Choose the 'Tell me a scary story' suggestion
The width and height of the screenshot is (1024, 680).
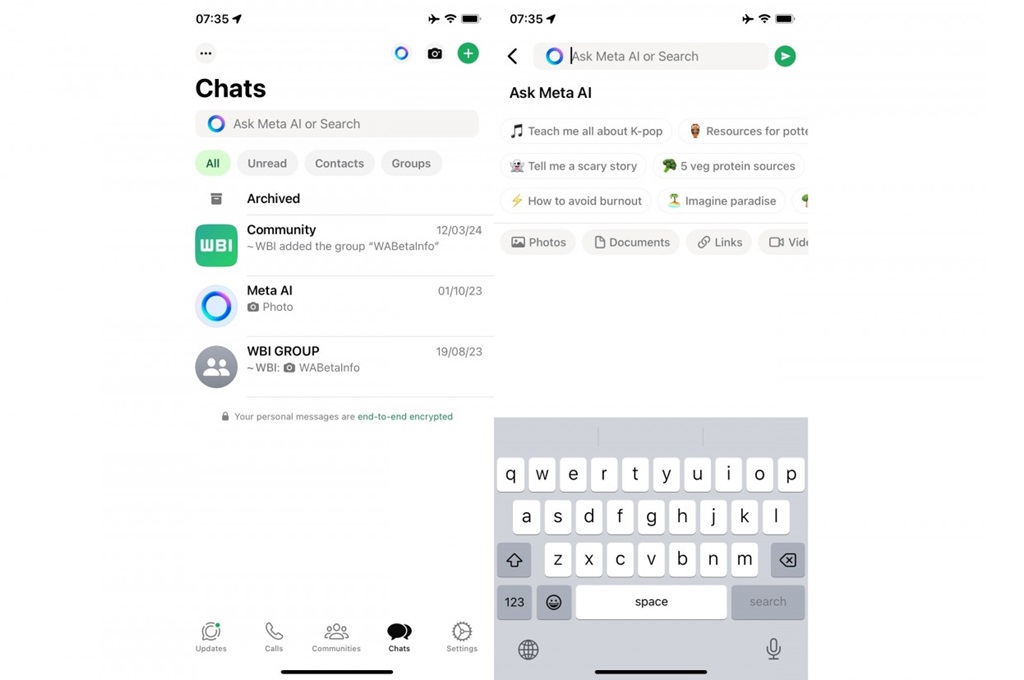pyautogui.click(x=573, y=166)
